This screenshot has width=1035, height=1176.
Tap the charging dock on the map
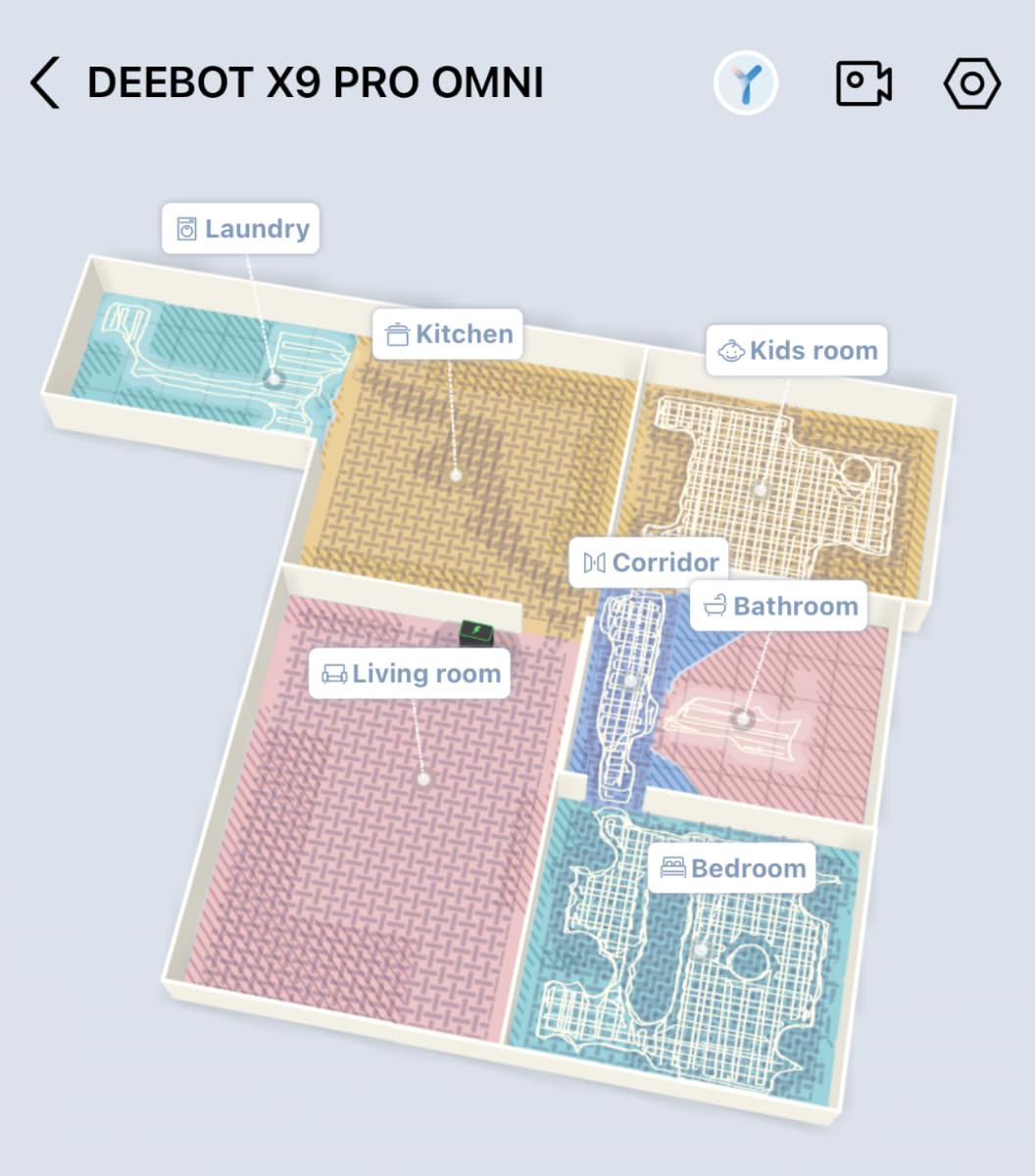coord(477,633)
